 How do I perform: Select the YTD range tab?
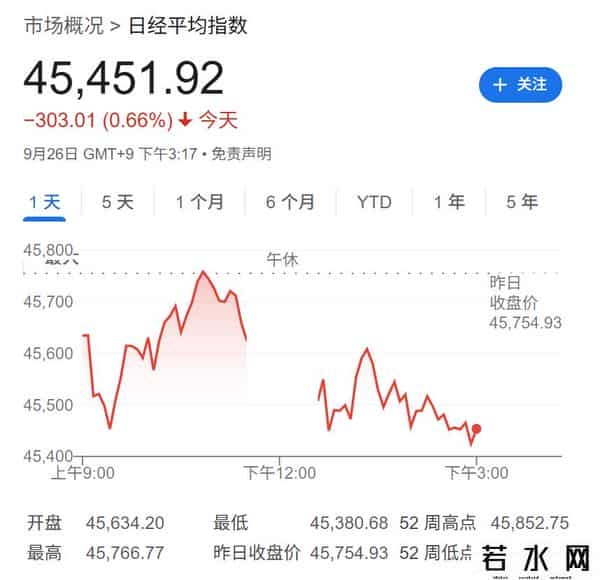(x=375, y=202)
